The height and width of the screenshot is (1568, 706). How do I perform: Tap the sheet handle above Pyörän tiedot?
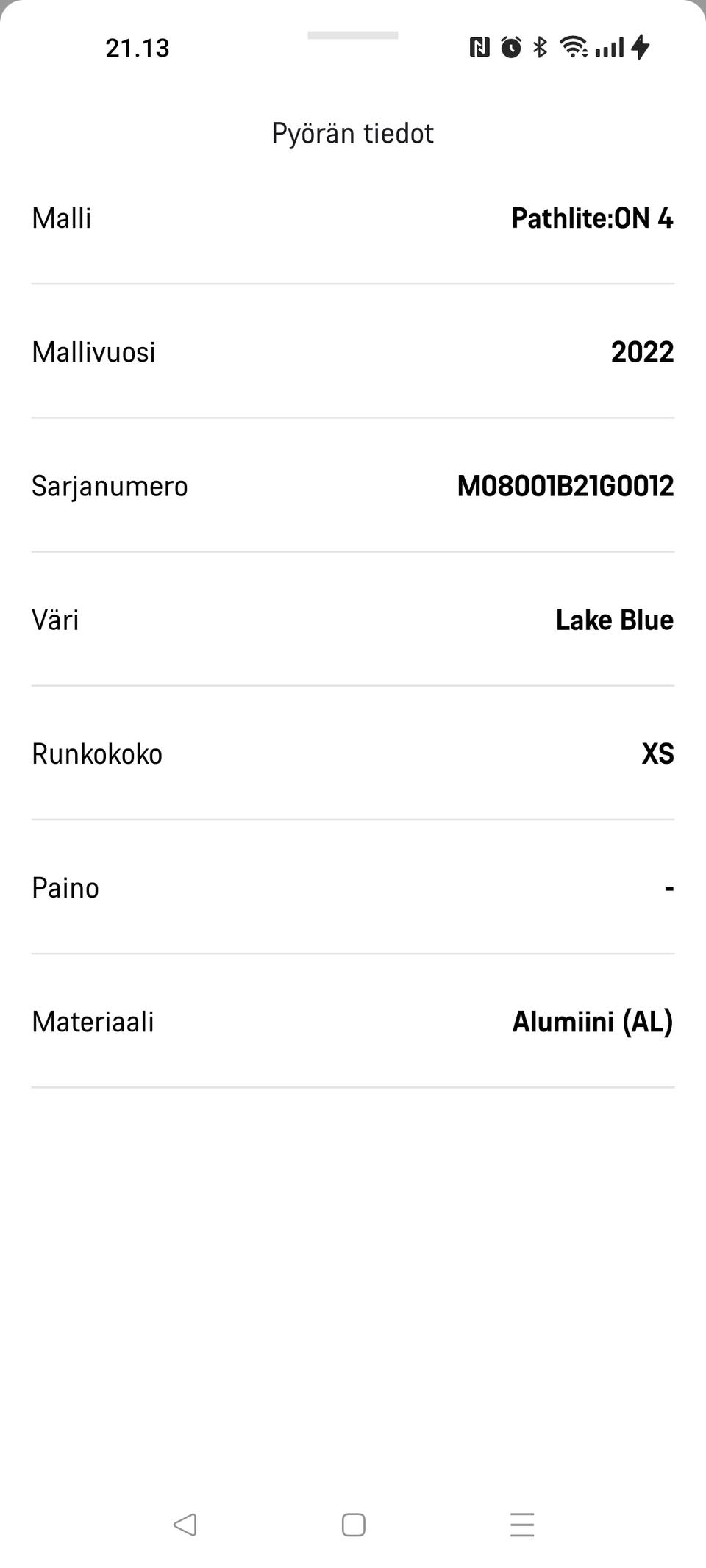353,35
